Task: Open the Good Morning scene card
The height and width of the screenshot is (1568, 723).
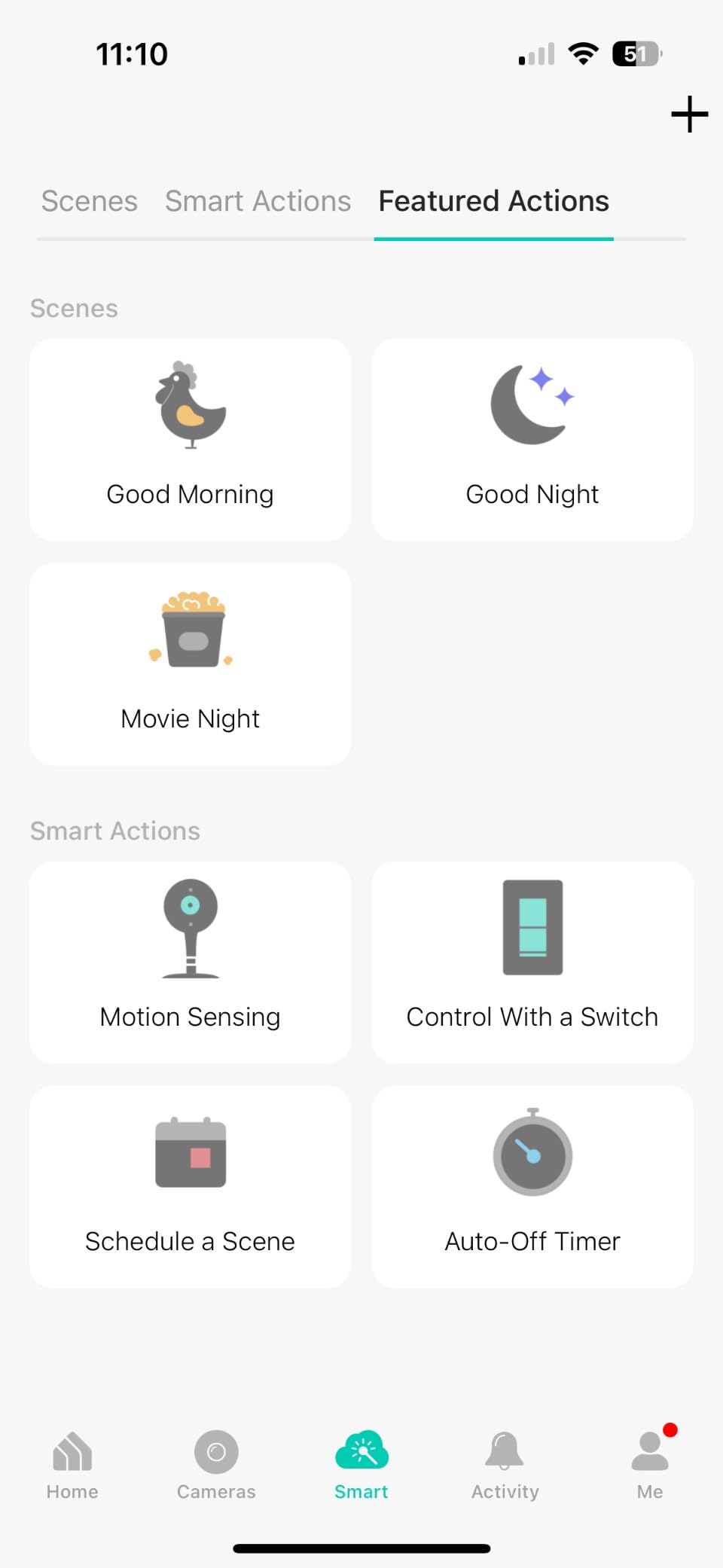Action: tap(191, 440)
